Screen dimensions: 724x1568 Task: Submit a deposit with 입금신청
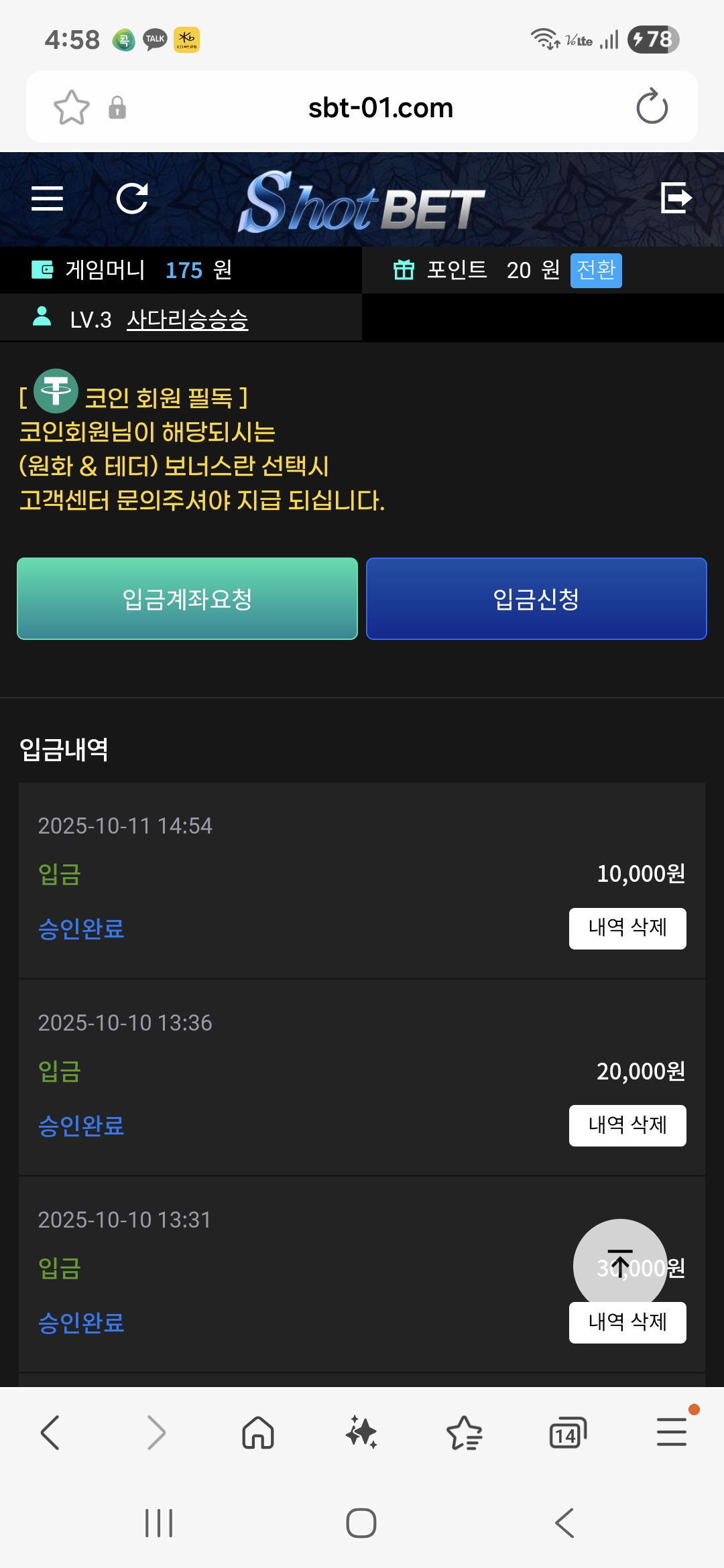pyautogui.click(x=536, y=598)
